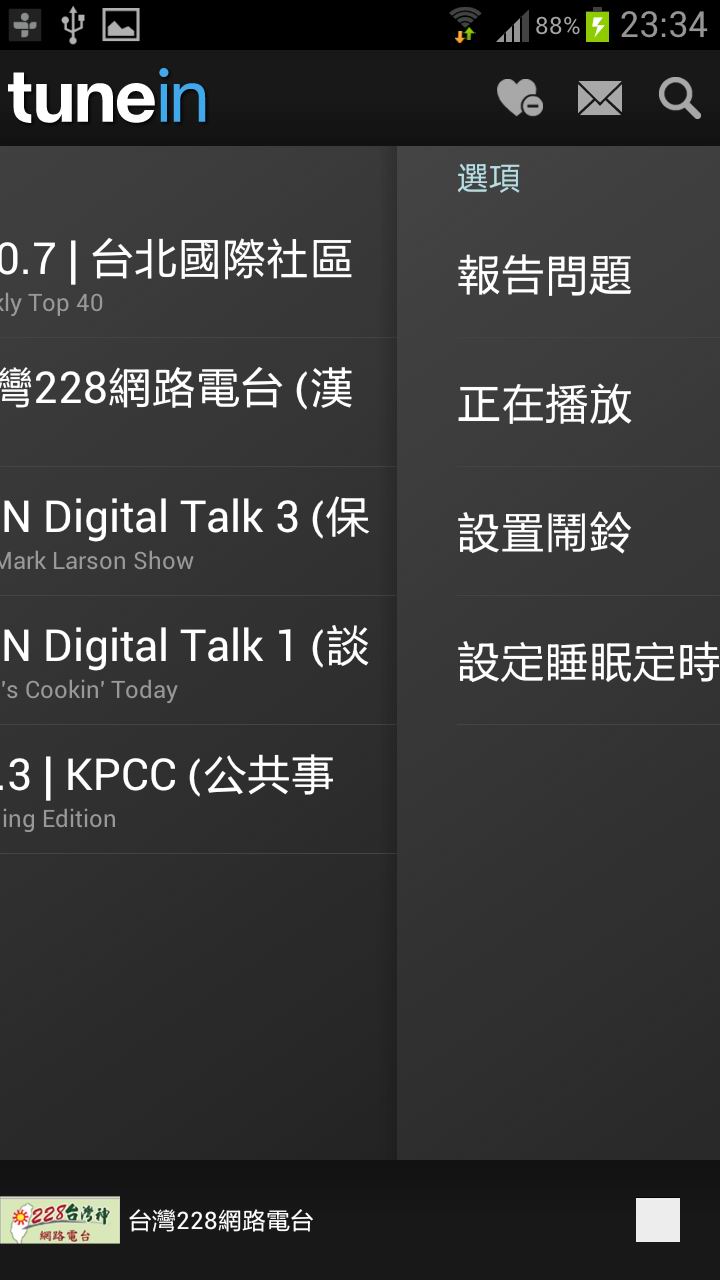This screenshot has width=720, height=1280.
Task: Open Digital Talk 3 Mark Larson Show
Action: [198, 532]
